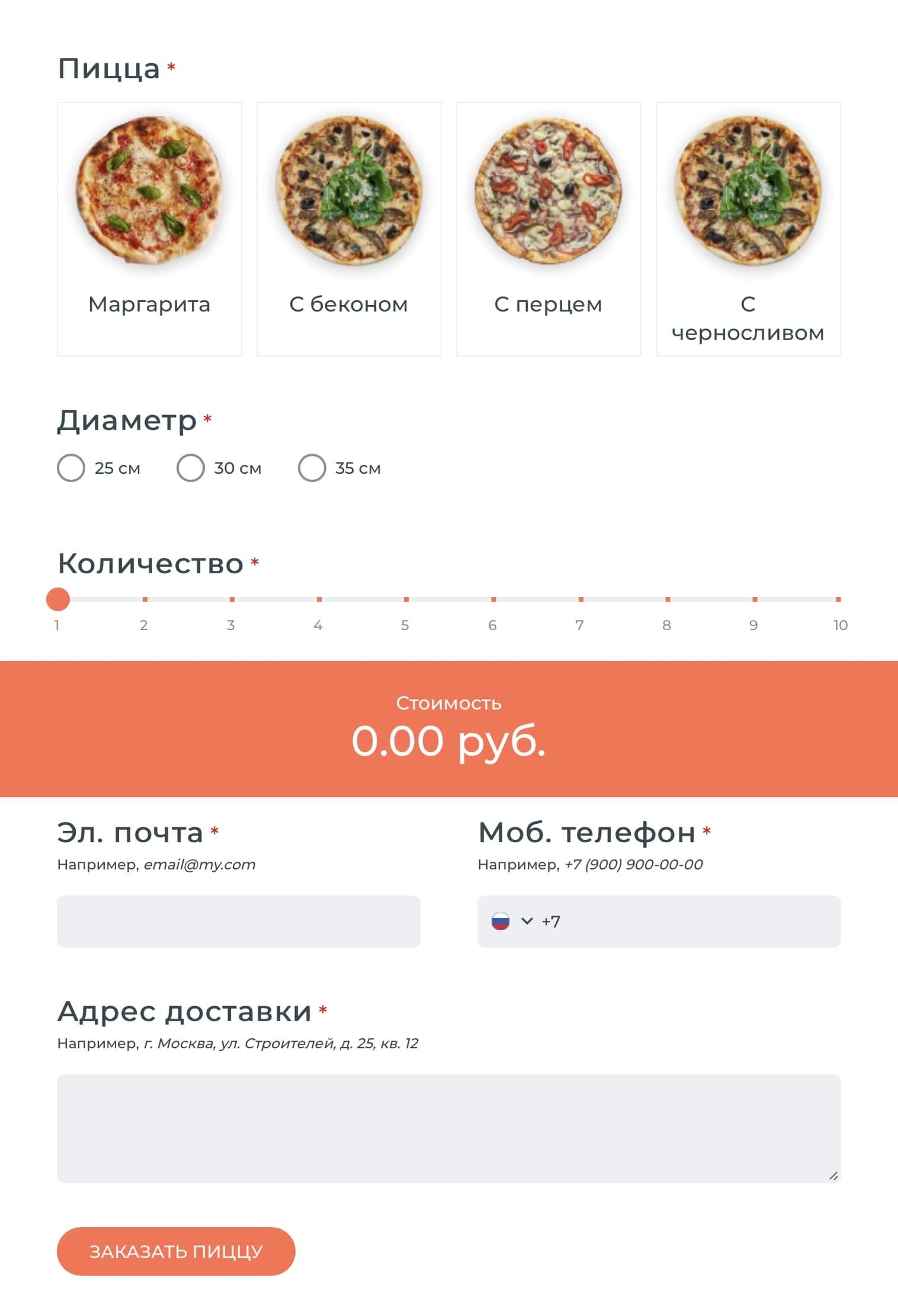The image size is (898, 1316).
Task: Click inside the Моб. телефон field
Action: (681, 922)
